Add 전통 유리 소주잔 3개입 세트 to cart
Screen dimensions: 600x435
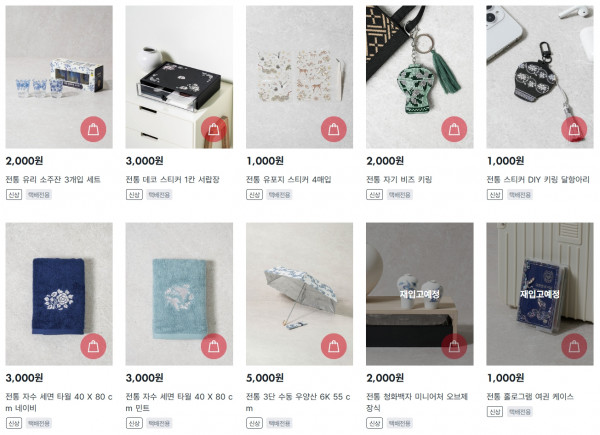pos(93,130)
